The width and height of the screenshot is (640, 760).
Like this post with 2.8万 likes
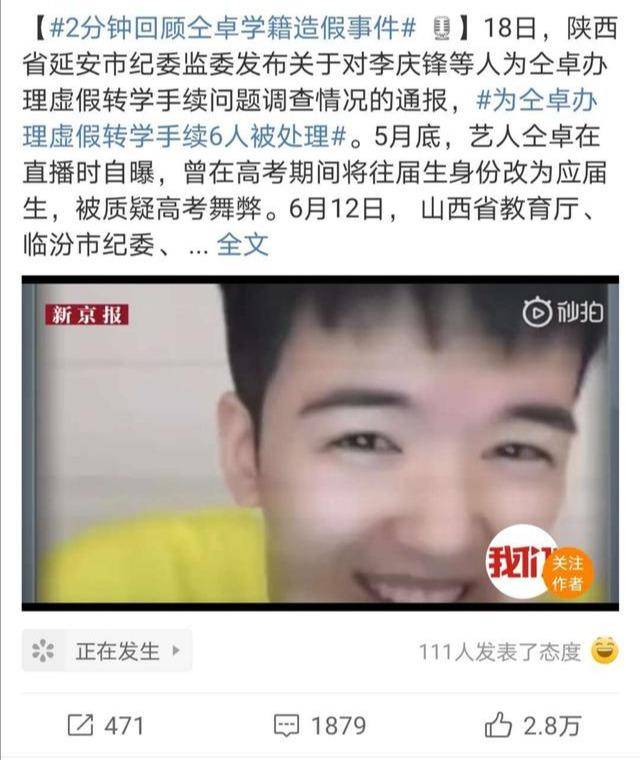coord(532,725)
